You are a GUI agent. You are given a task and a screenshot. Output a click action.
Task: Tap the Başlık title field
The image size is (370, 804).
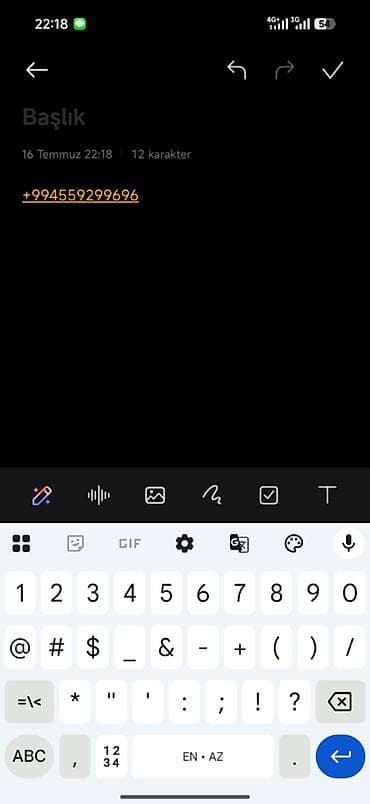[54, 117]
